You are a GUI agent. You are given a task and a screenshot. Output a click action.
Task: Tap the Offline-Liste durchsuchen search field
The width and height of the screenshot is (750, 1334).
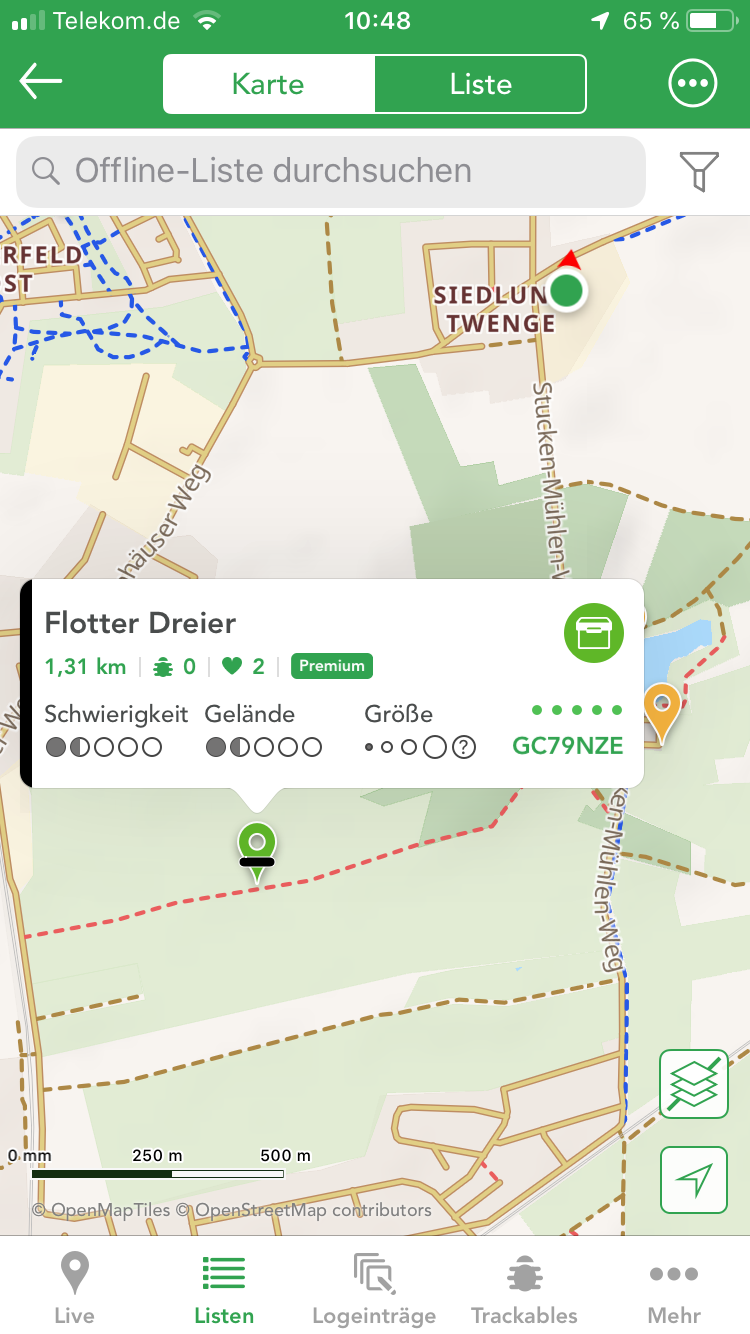(330, 171)
